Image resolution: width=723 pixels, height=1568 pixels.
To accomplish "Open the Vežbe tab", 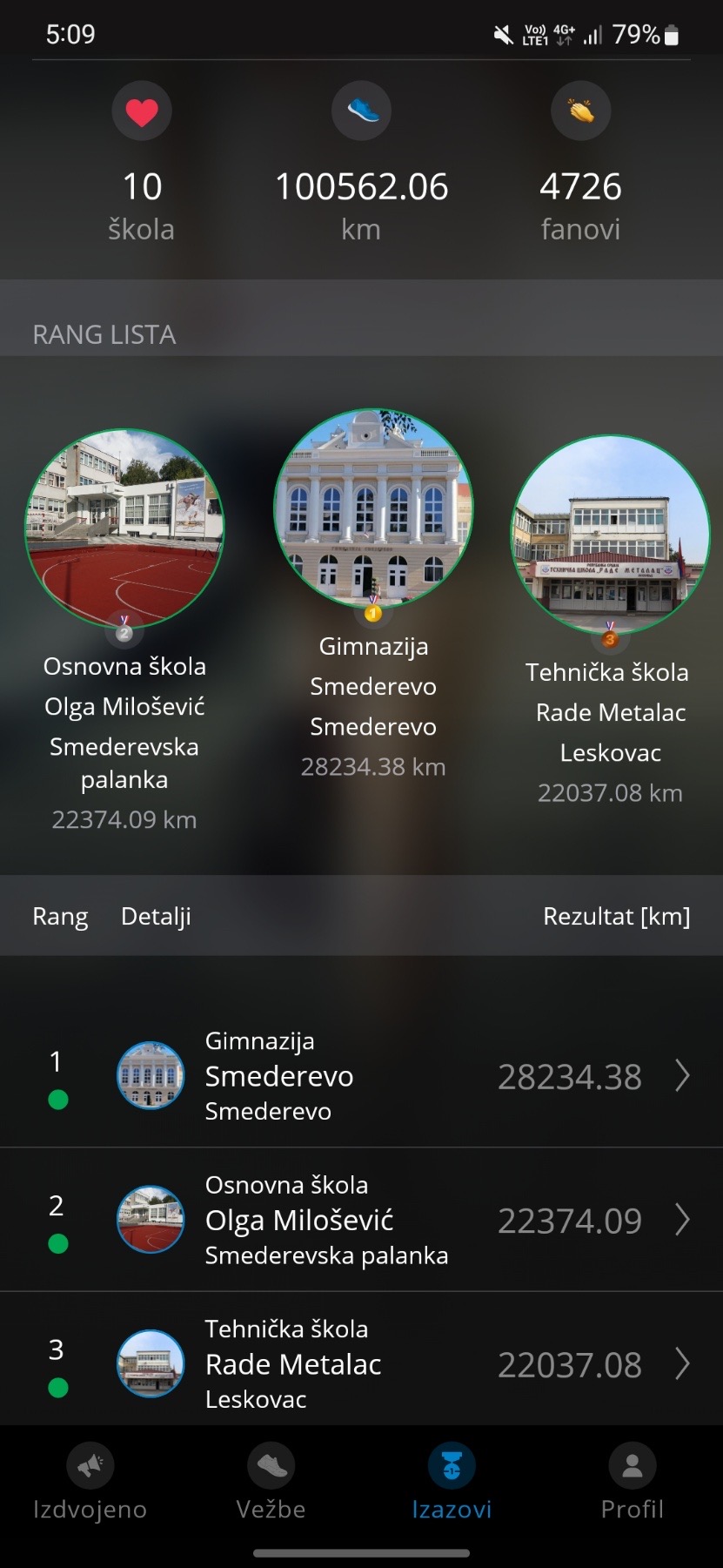I will (271, 1483).
